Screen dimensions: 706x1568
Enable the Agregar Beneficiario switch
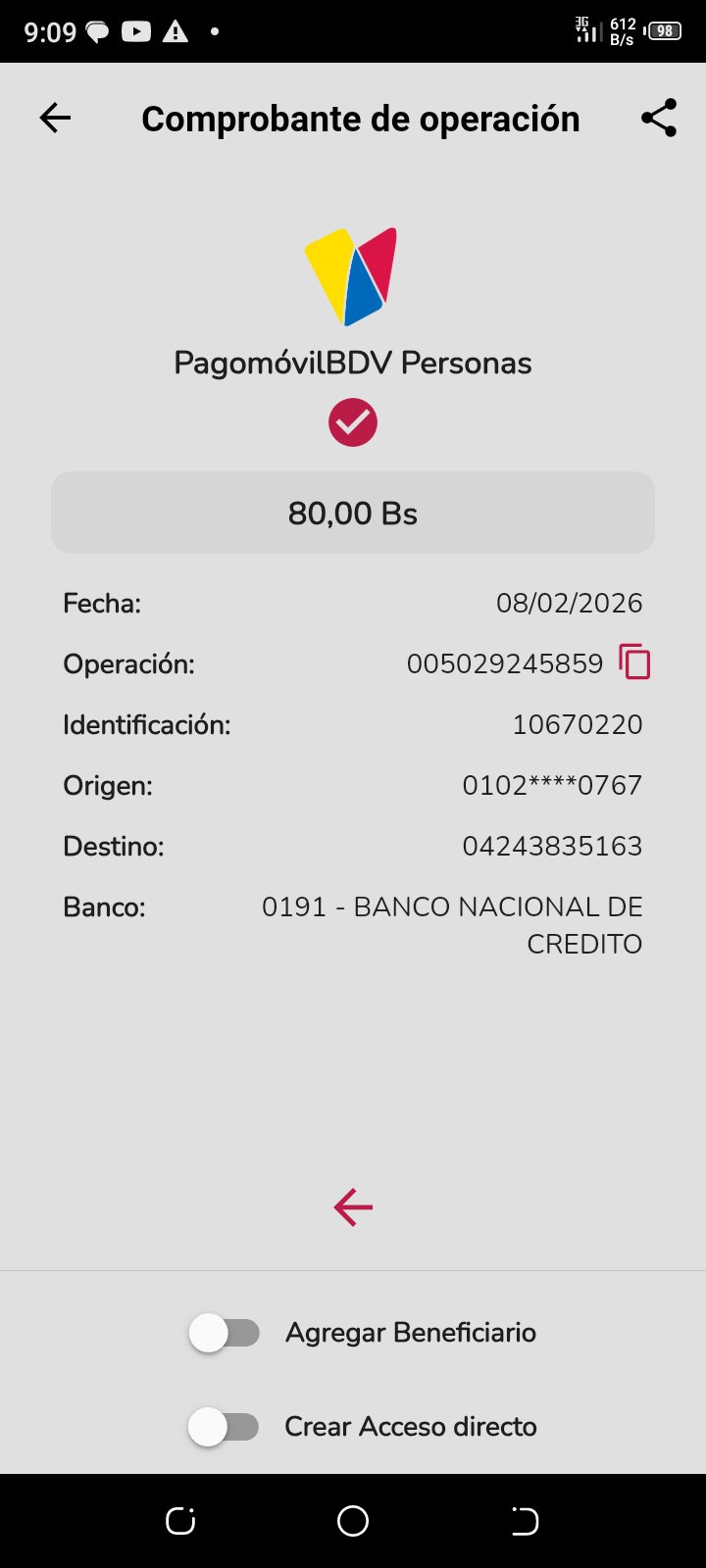tap(225, 1333)
